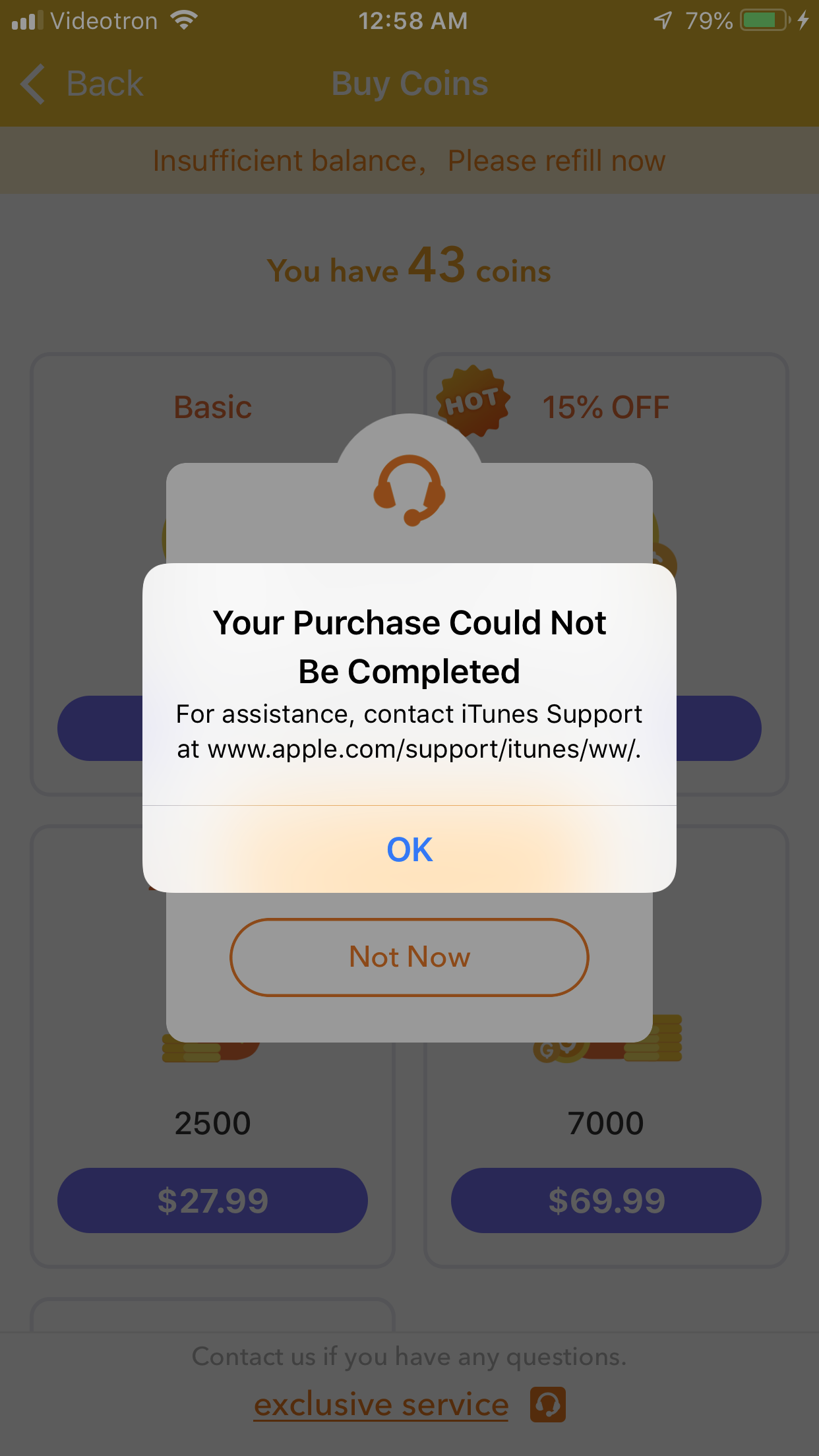The image size is (819, 1456).
Task: Tap the Not Now button
Action: pos(409,957)
